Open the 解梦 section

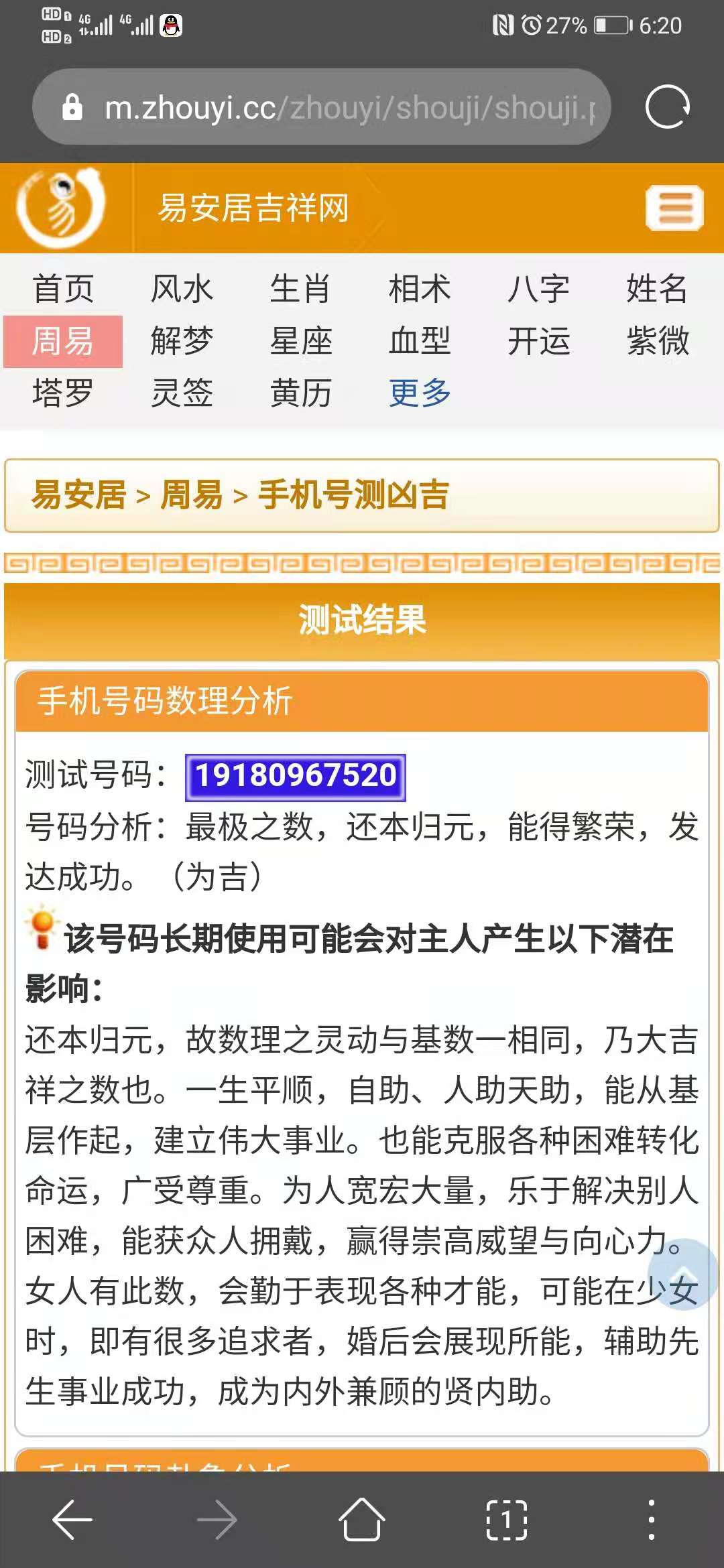(x=182, y=341)
